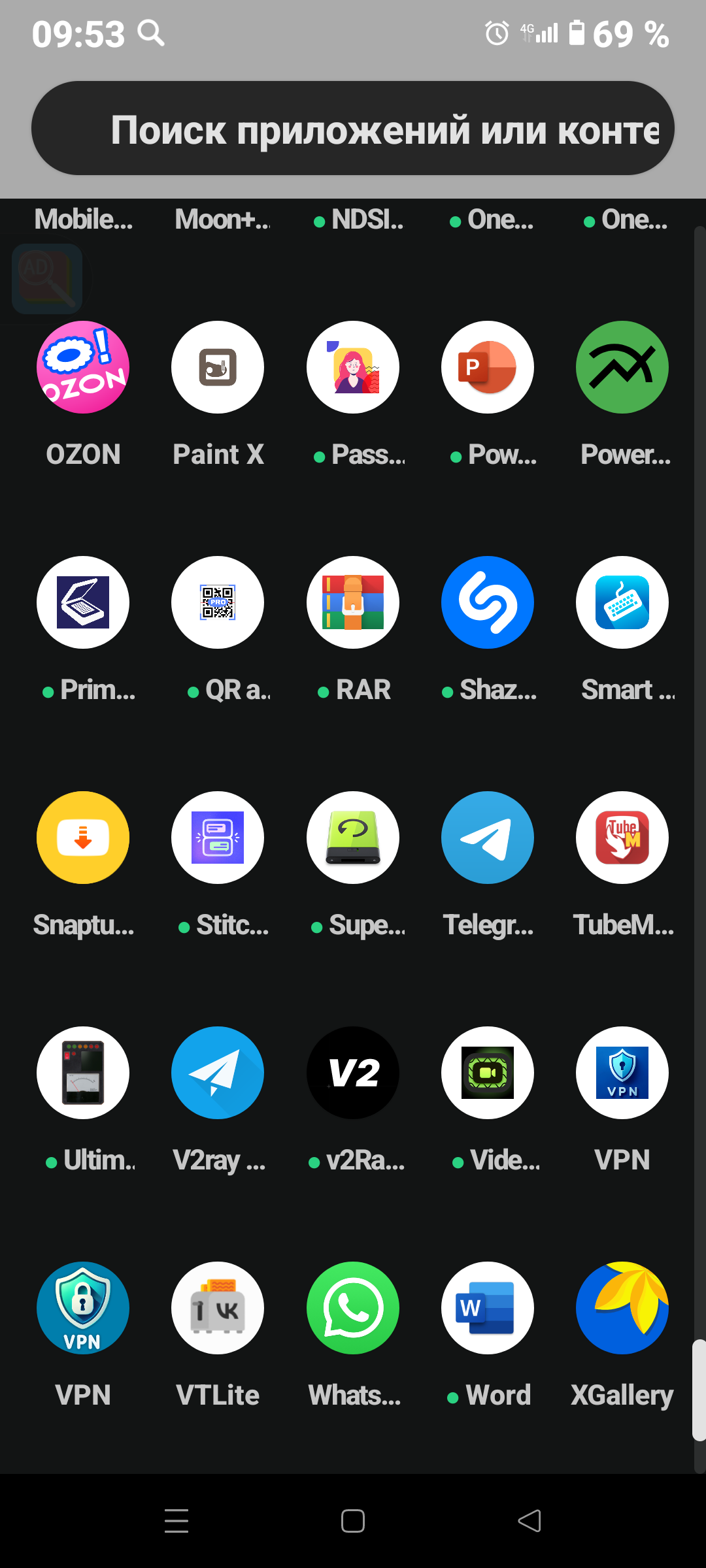Open Paint X app
Screen dimensions: 706x1568
click(218, 367)
